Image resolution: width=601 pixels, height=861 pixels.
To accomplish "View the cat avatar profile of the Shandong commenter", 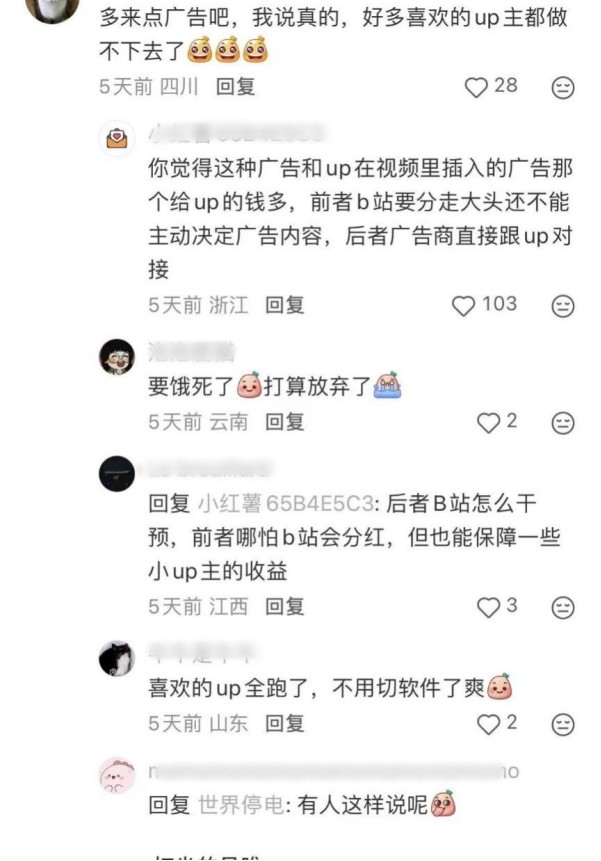I will click(117, 658).
